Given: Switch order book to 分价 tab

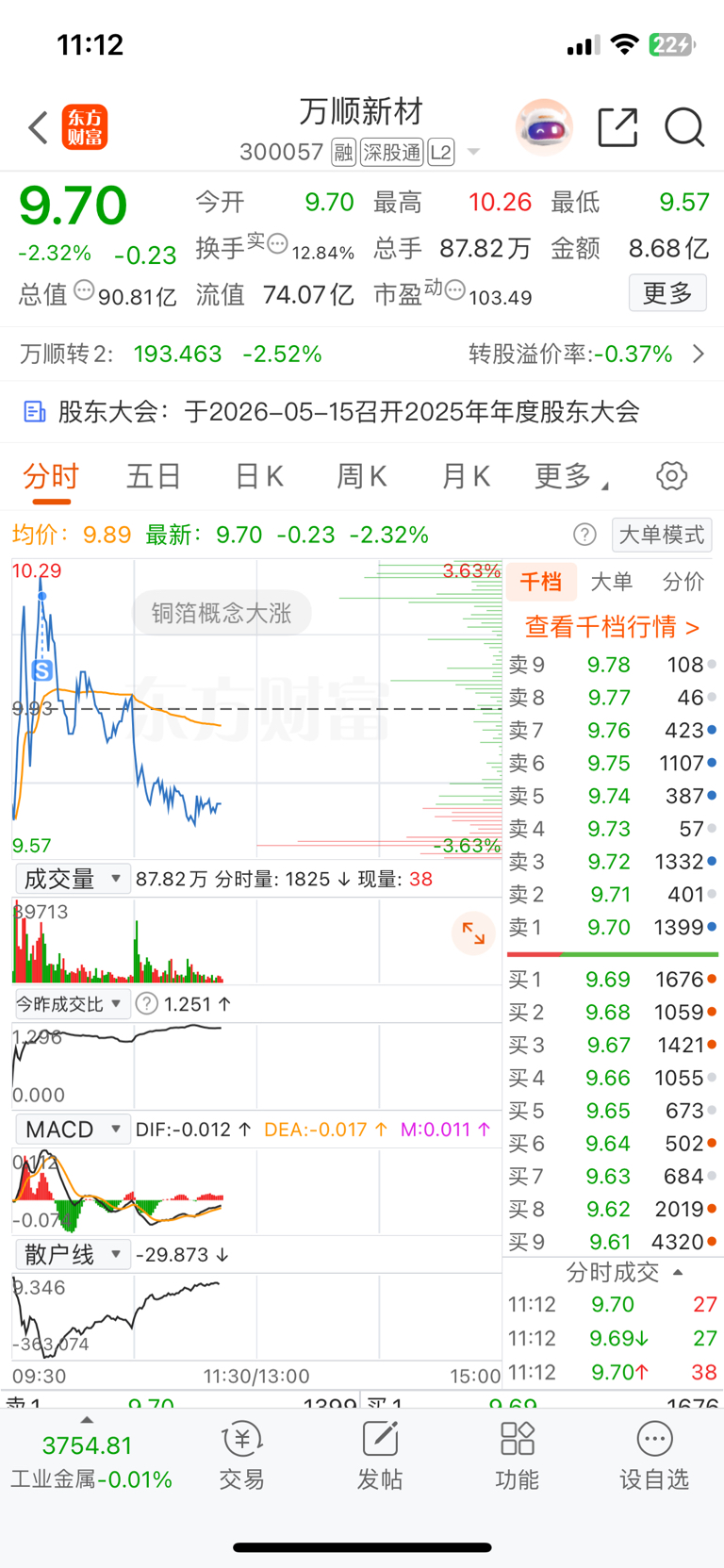Looking at the screenshot, I should (x=683, y=582).
